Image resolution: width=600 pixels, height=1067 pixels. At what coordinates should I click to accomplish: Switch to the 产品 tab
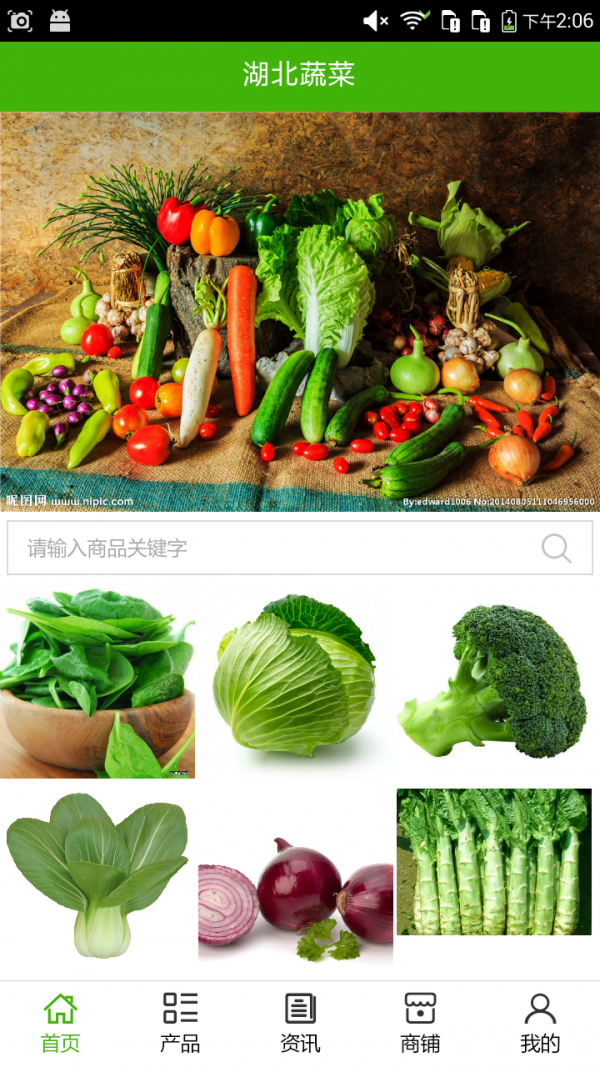[180, 1023]
